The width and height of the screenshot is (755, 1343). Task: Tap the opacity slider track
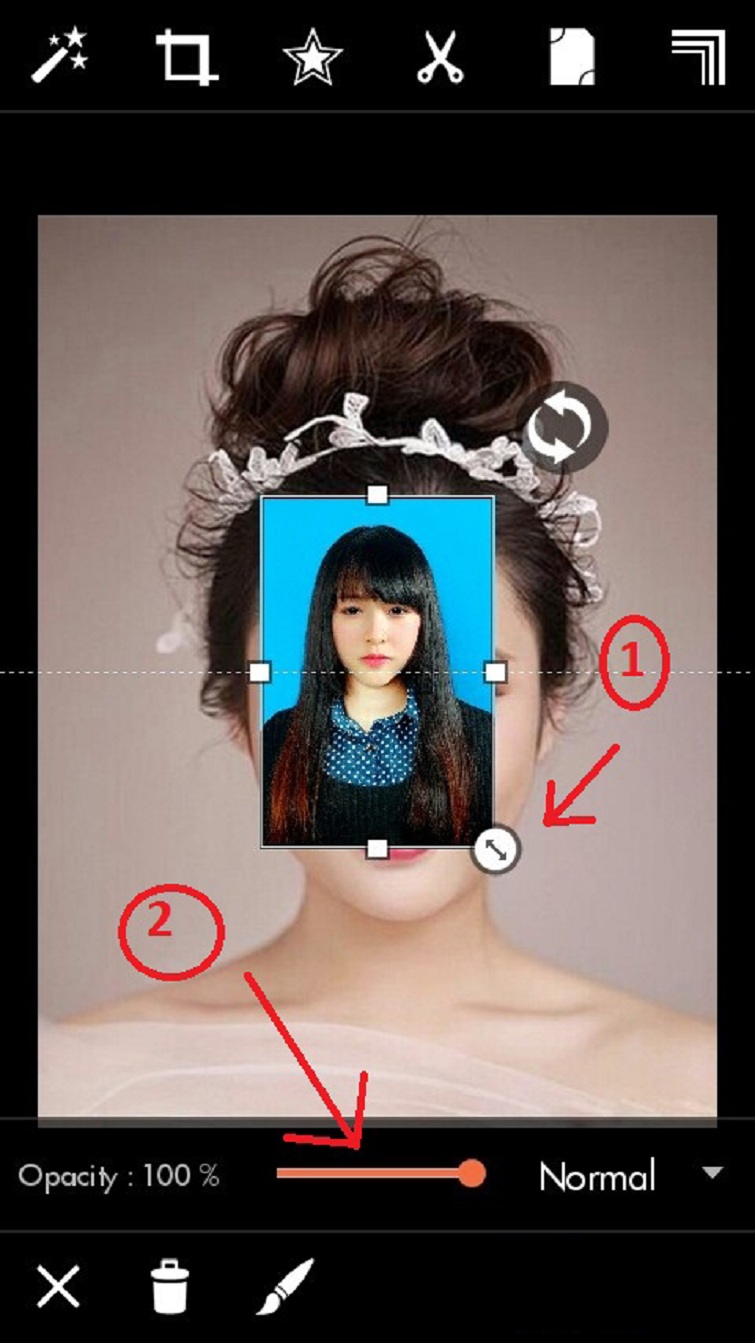(x=370, y=1174)
